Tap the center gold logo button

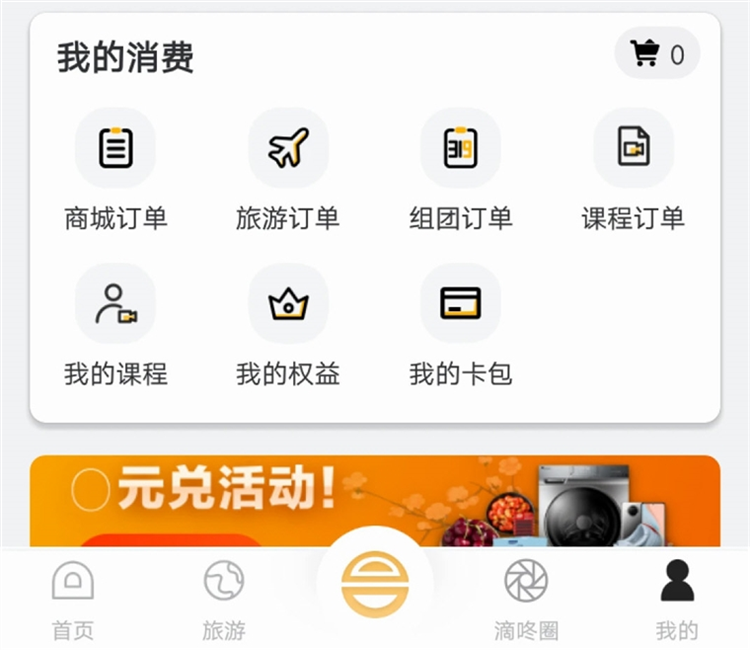click(375, 586)
